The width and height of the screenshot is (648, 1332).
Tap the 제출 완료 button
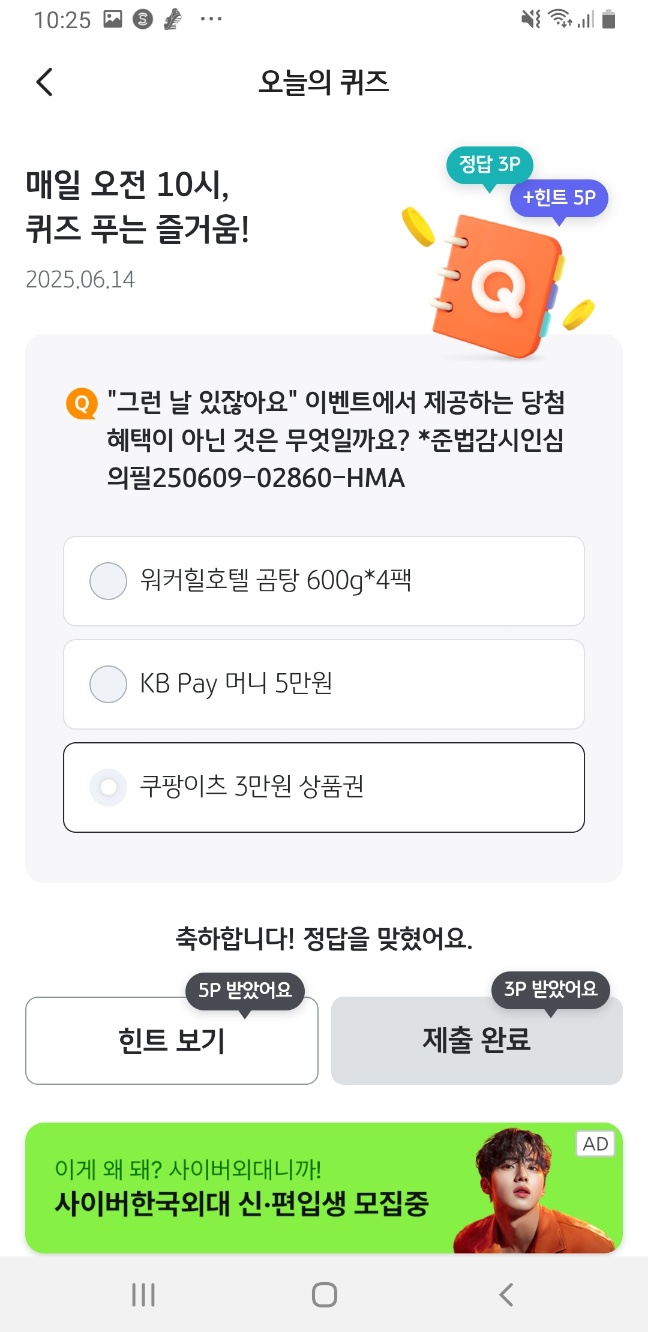tap(477, 1041)
